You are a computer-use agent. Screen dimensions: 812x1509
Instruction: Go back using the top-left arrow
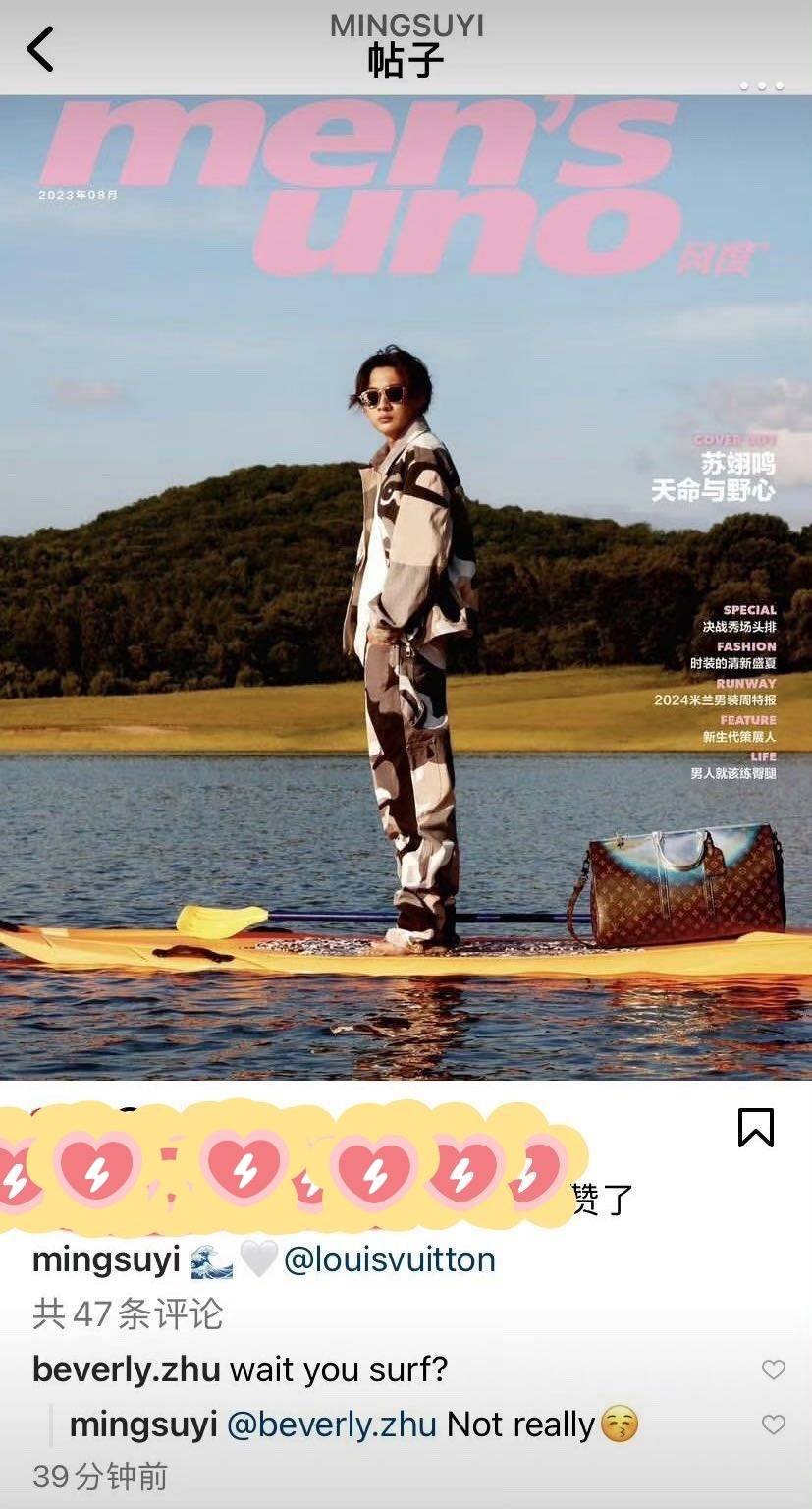pos(40,48)
